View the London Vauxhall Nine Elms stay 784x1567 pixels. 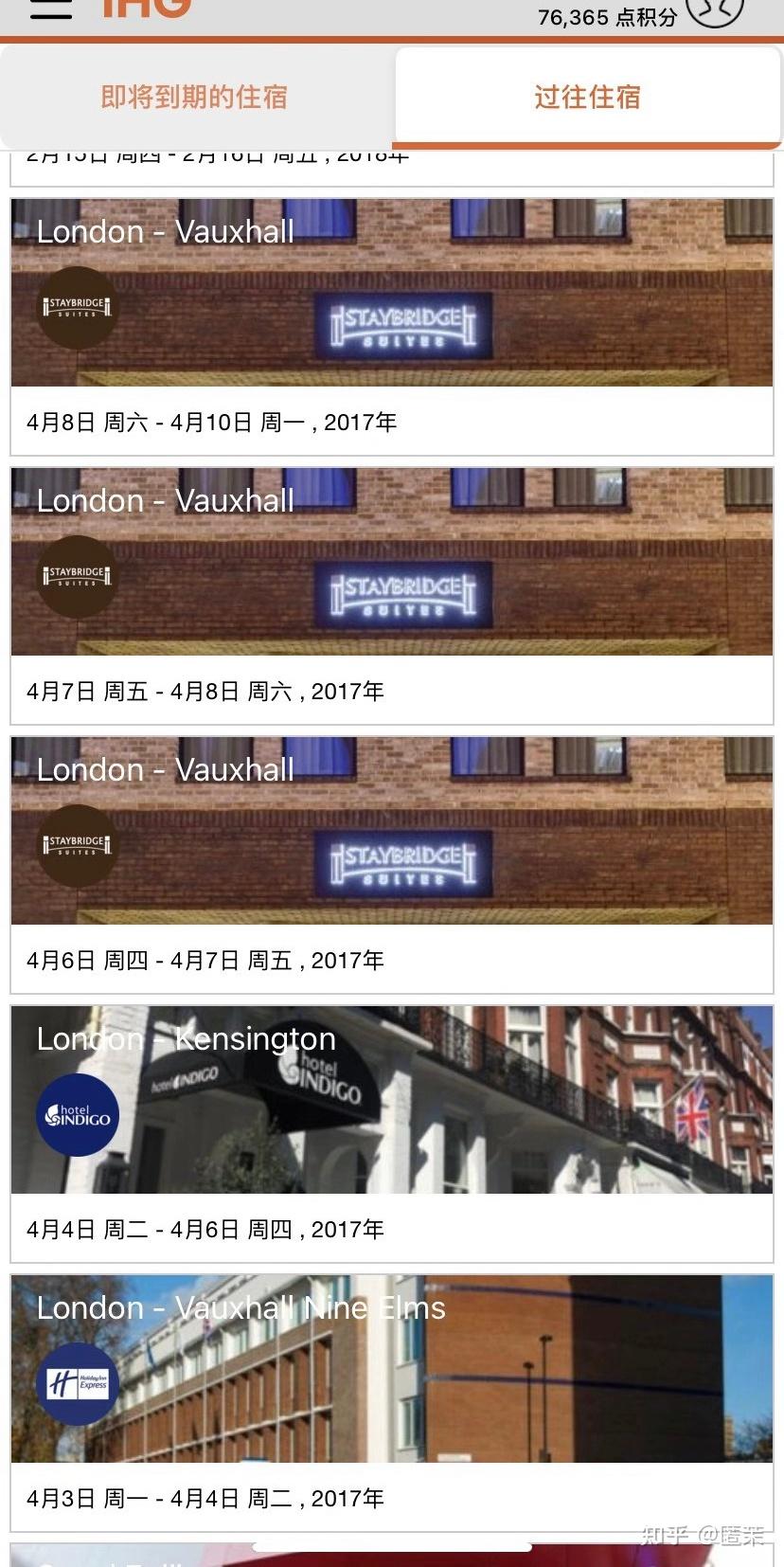point(392,1403)
